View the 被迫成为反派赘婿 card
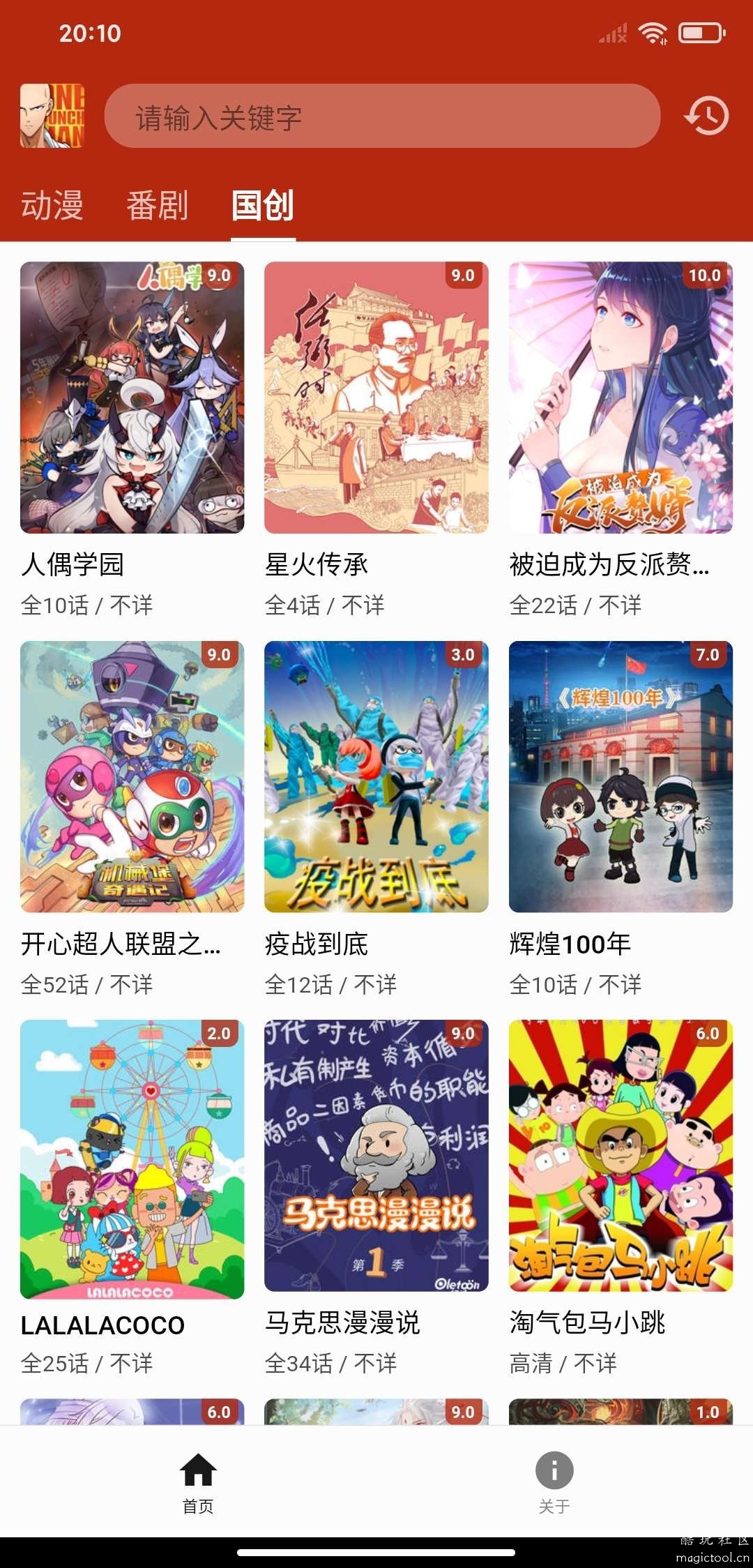Image resolution: width=753 pixels, height=1568 pixels. [621, 398]
